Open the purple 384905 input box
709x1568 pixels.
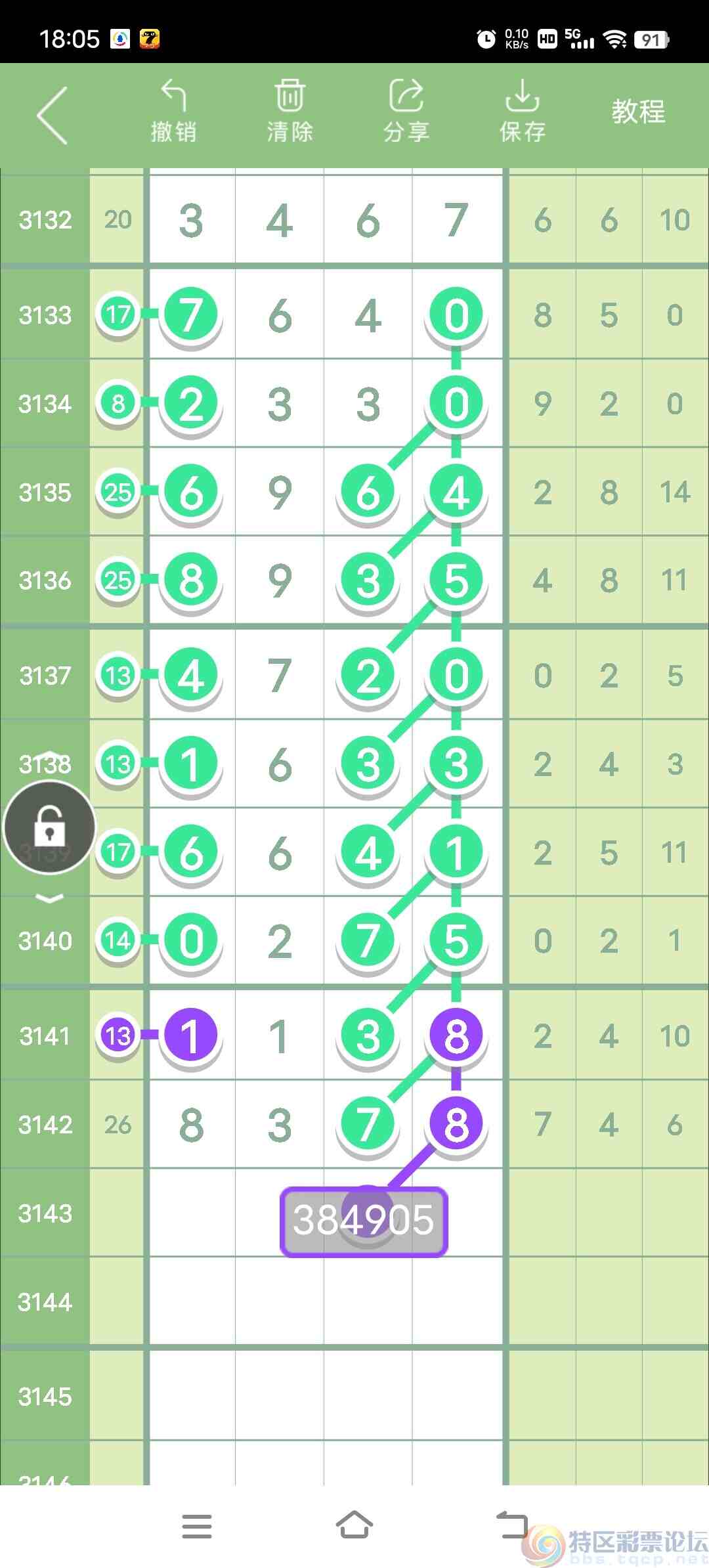pos(364,1220)
